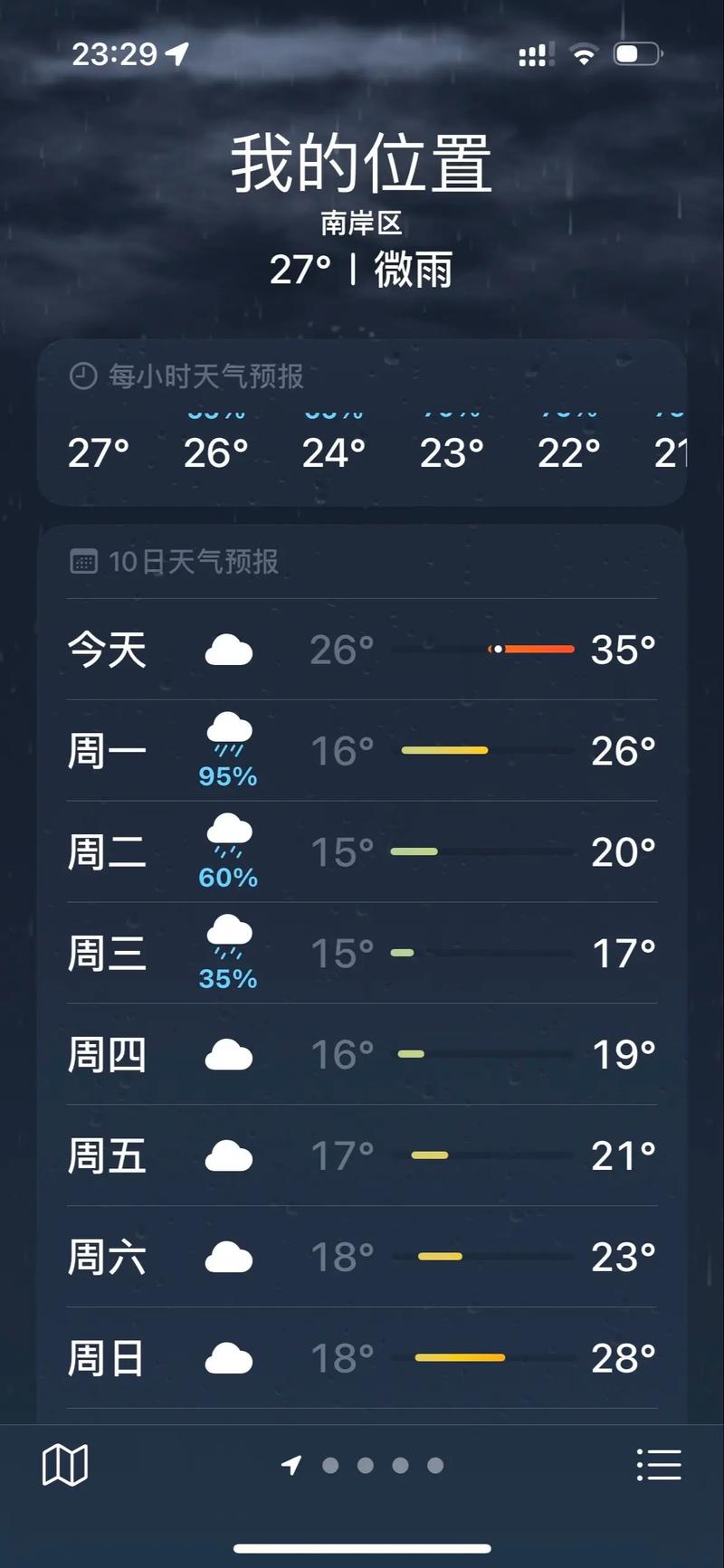
Task: Open the 每小时天气预报 hourly card
Action: pos(362,423)
